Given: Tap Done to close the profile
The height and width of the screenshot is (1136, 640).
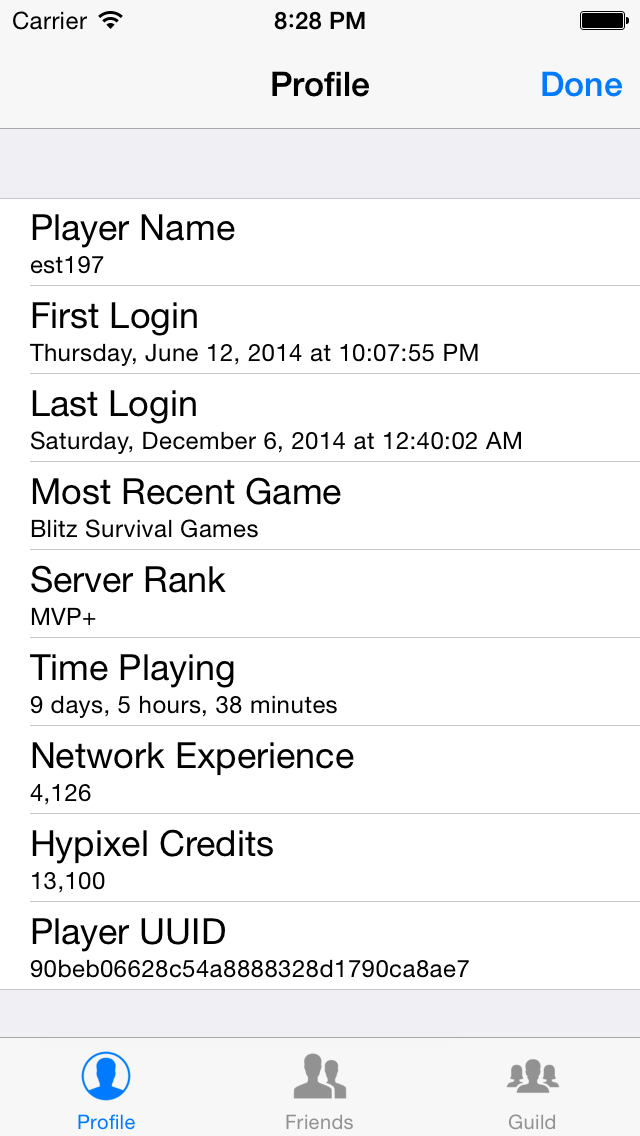Looking at the screenshot, I should point(581,85).
